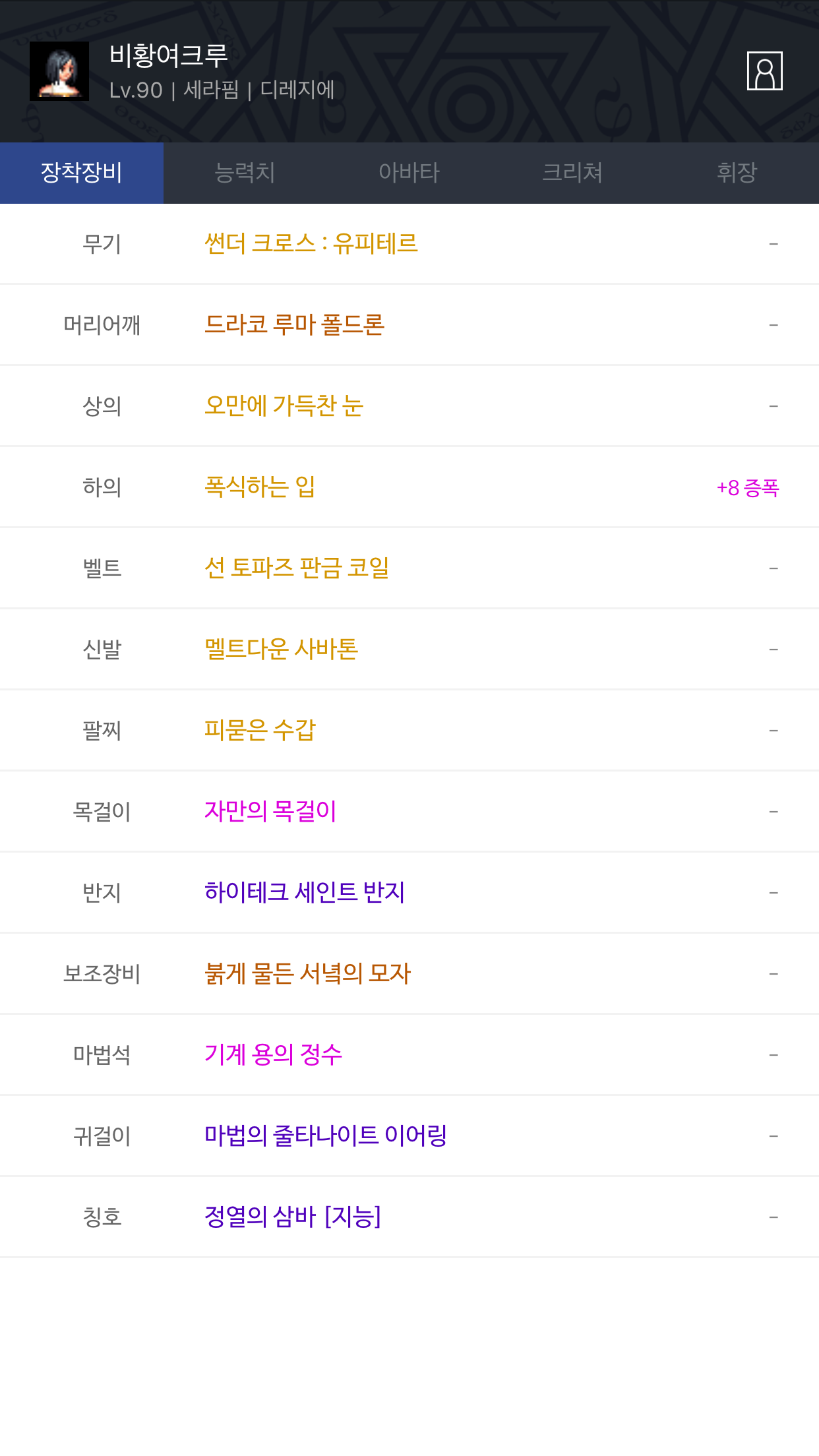Open weapon item 썬더 크로스 : 유피테르
Image resolution: width=819 pixels, height=1456 pixels.
pyautogui.click(x=409, y=244)
